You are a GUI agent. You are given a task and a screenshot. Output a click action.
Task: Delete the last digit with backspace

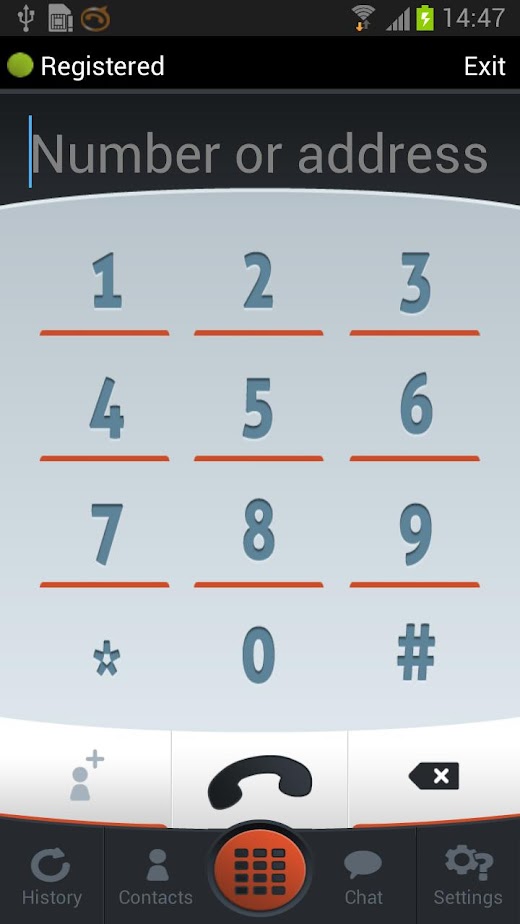(x=434, y=776)
